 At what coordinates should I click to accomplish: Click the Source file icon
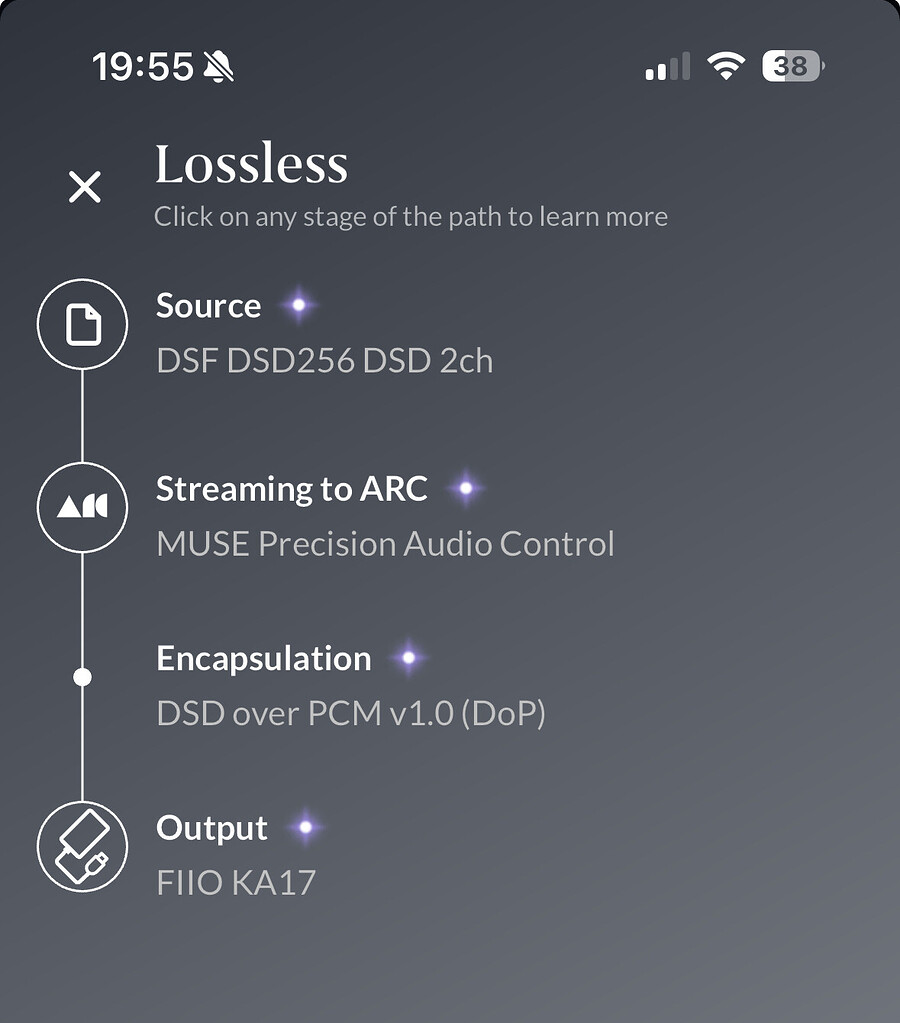(x=82, y=324)
